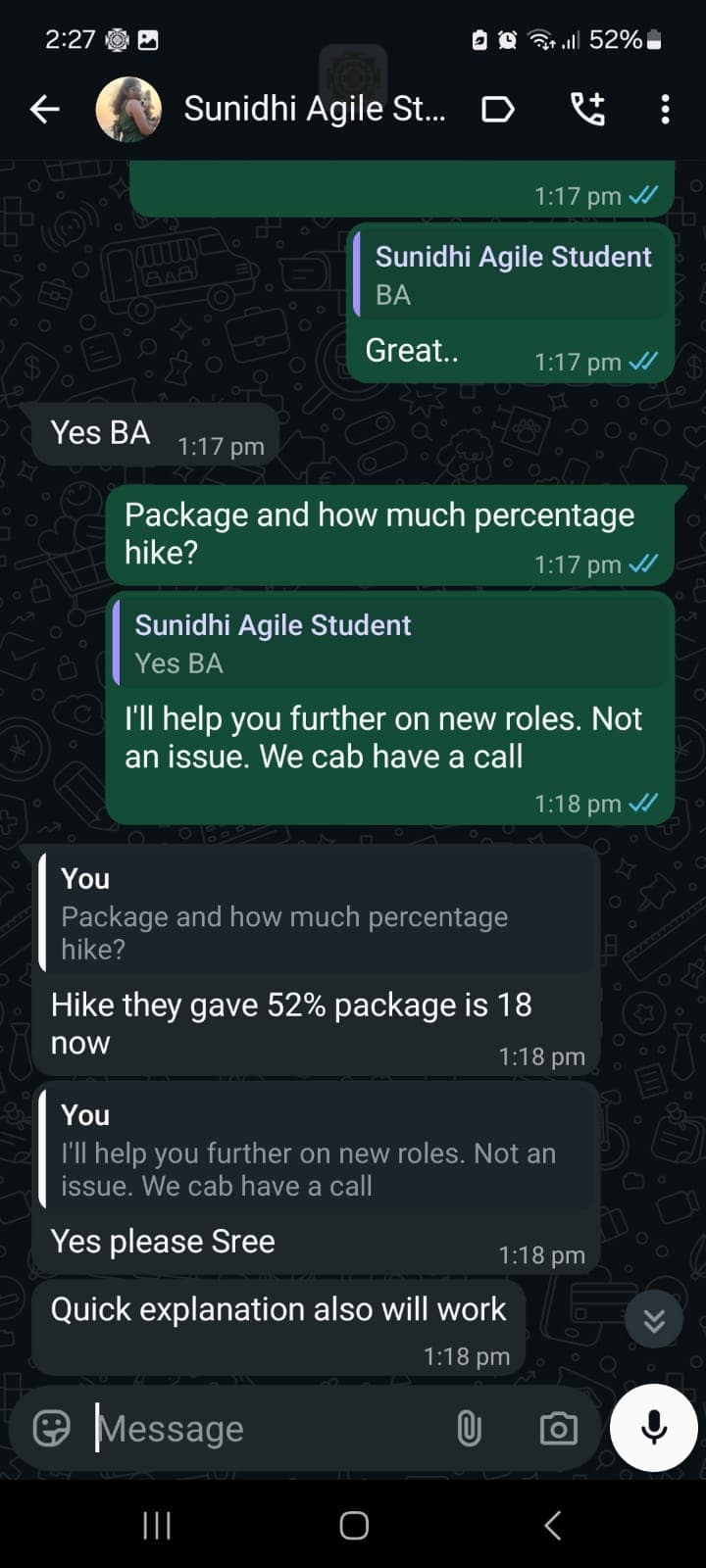Open Sunidhi Agile Student's contact info

click(x=314, y=108)
